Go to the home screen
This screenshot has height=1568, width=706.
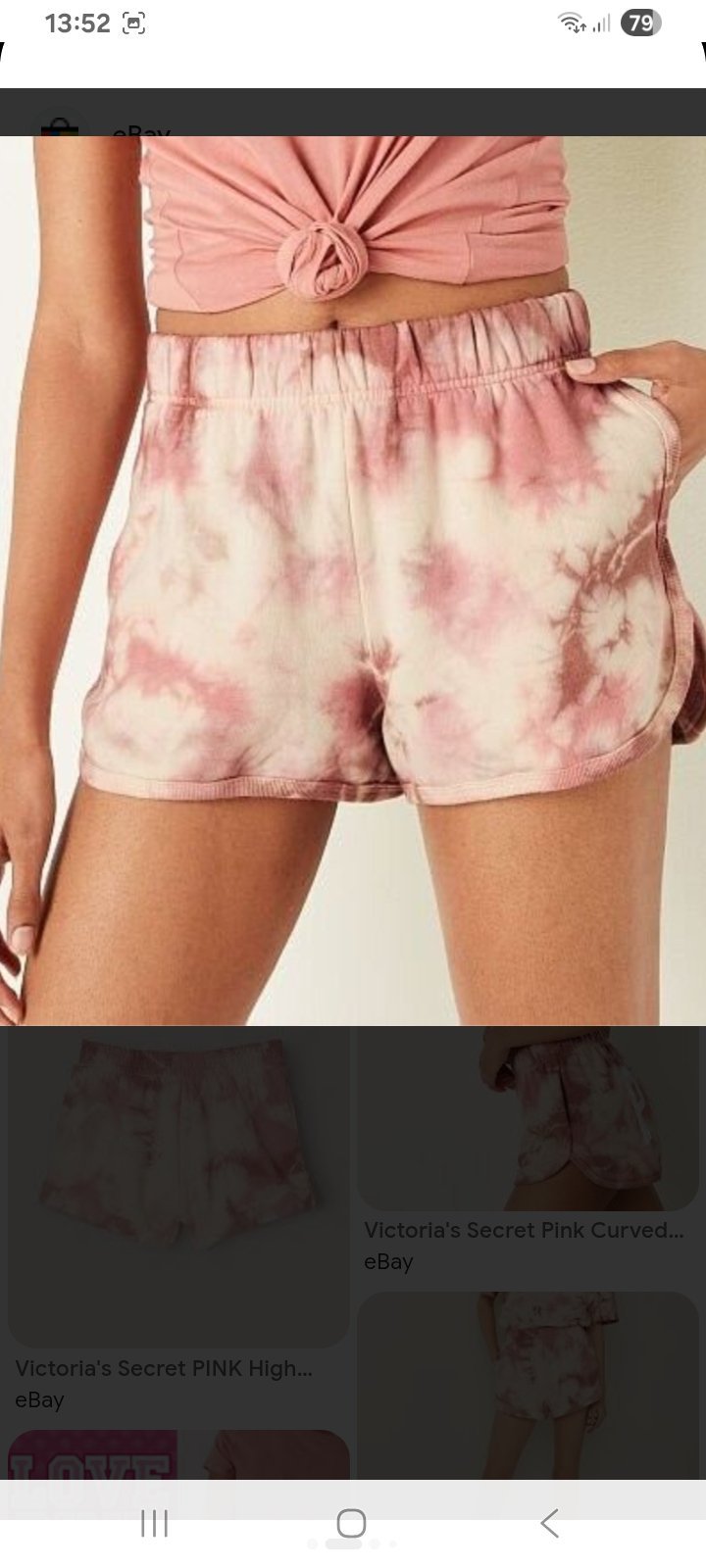(x=351, y=1523)
